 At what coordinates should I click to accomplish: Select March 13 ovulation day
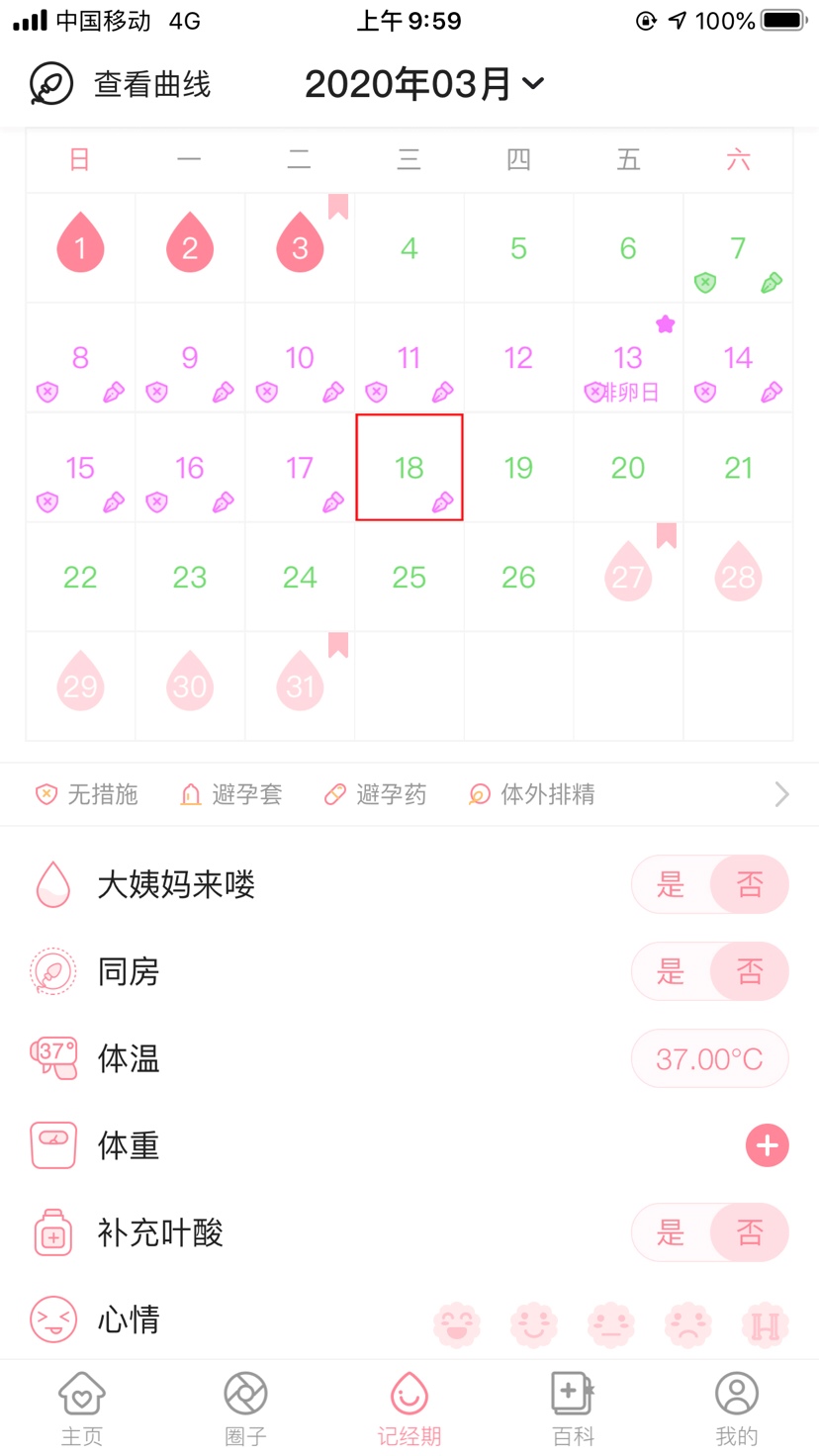coord(628,359)
